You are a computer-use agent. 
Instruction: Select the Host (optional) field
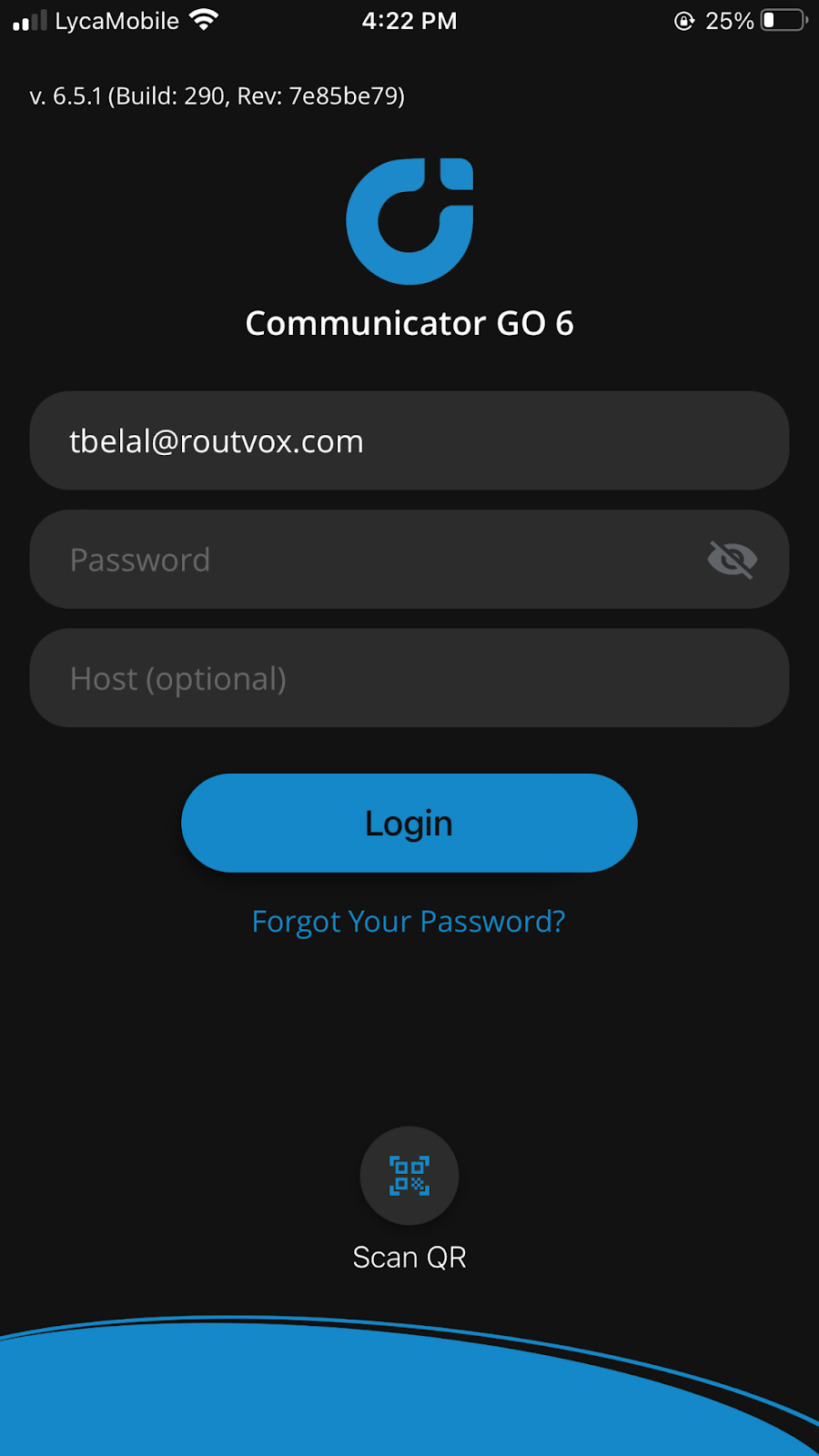pos(409,678)
